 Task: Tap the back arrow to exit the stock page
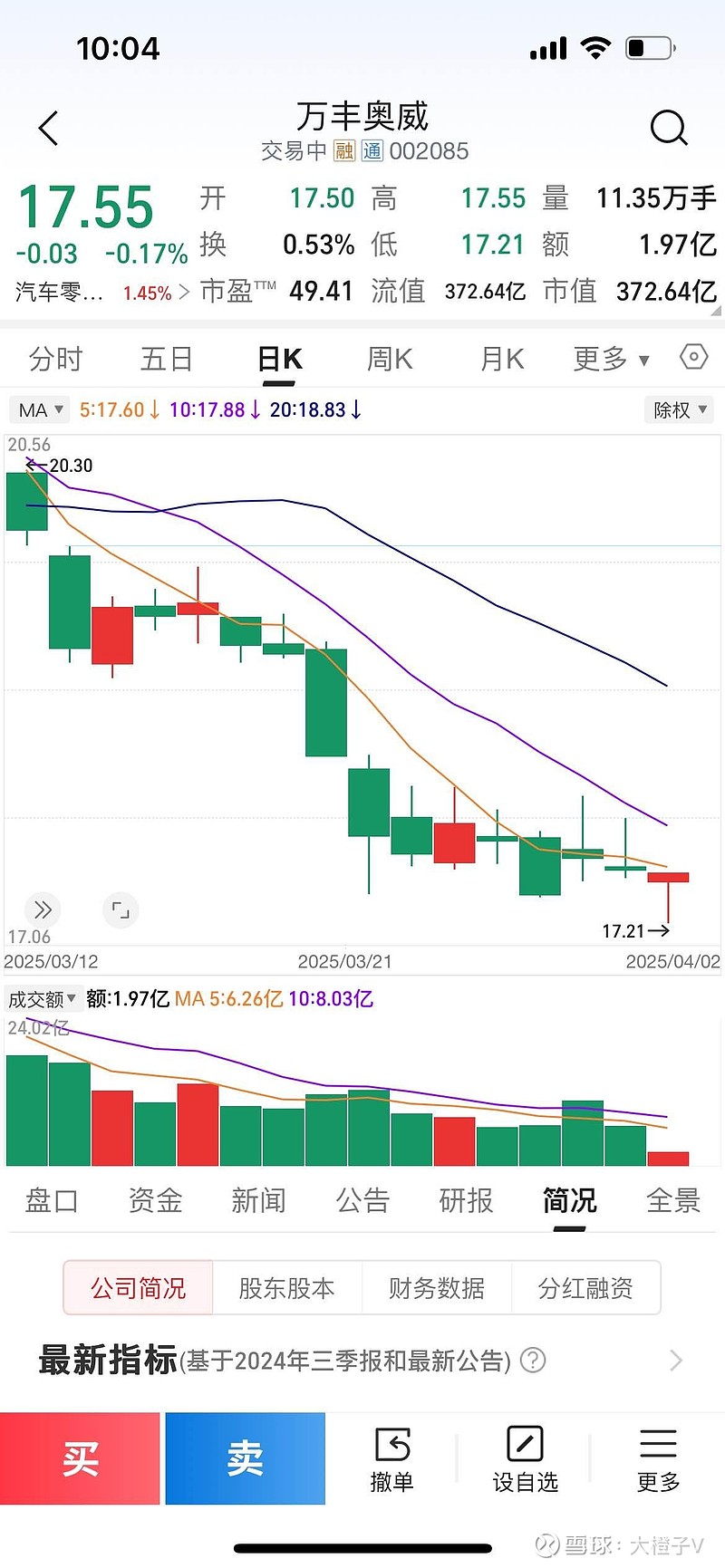[47, 128]
